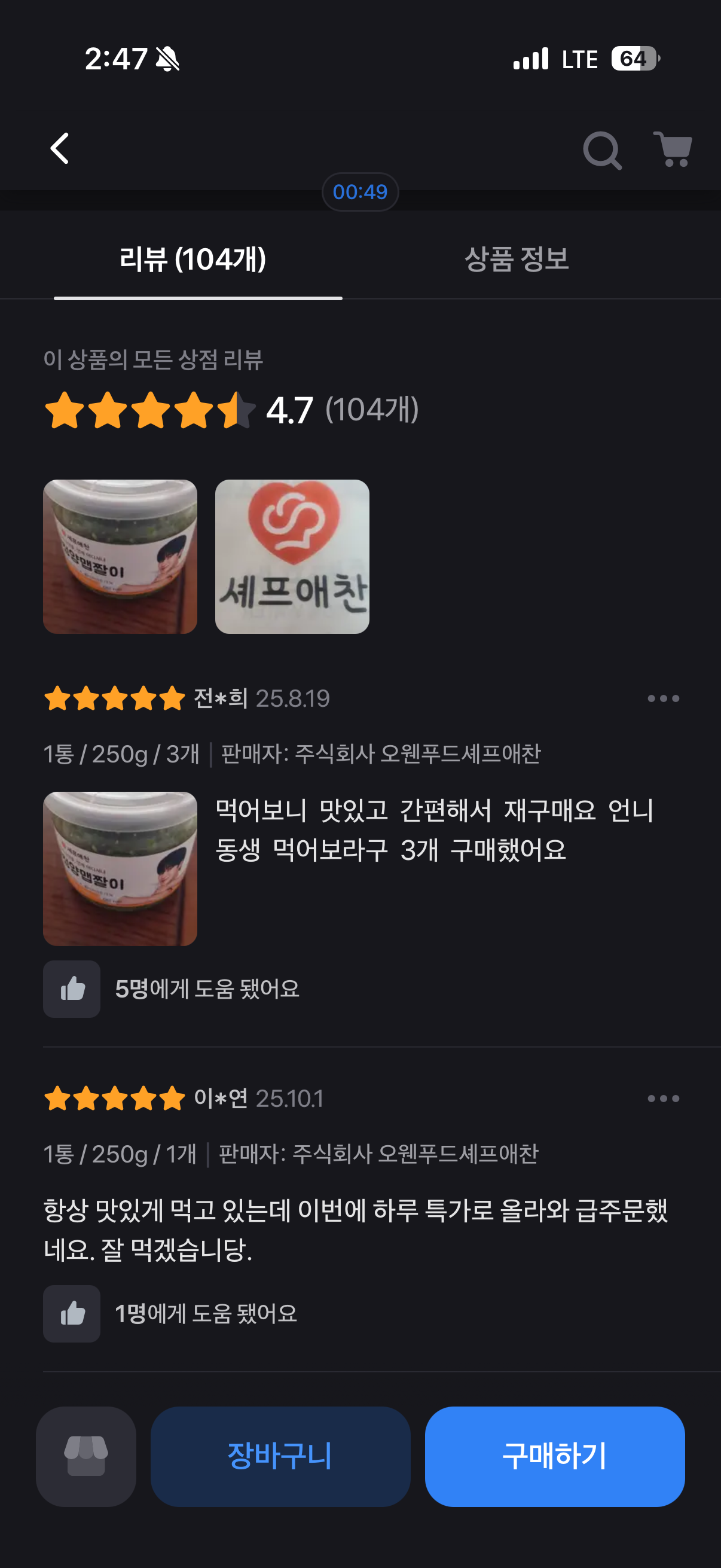The height and width of the screenshot is (1568, 721).
Task: Tap 구매하기 to buy now
Action: (554, 1456)
